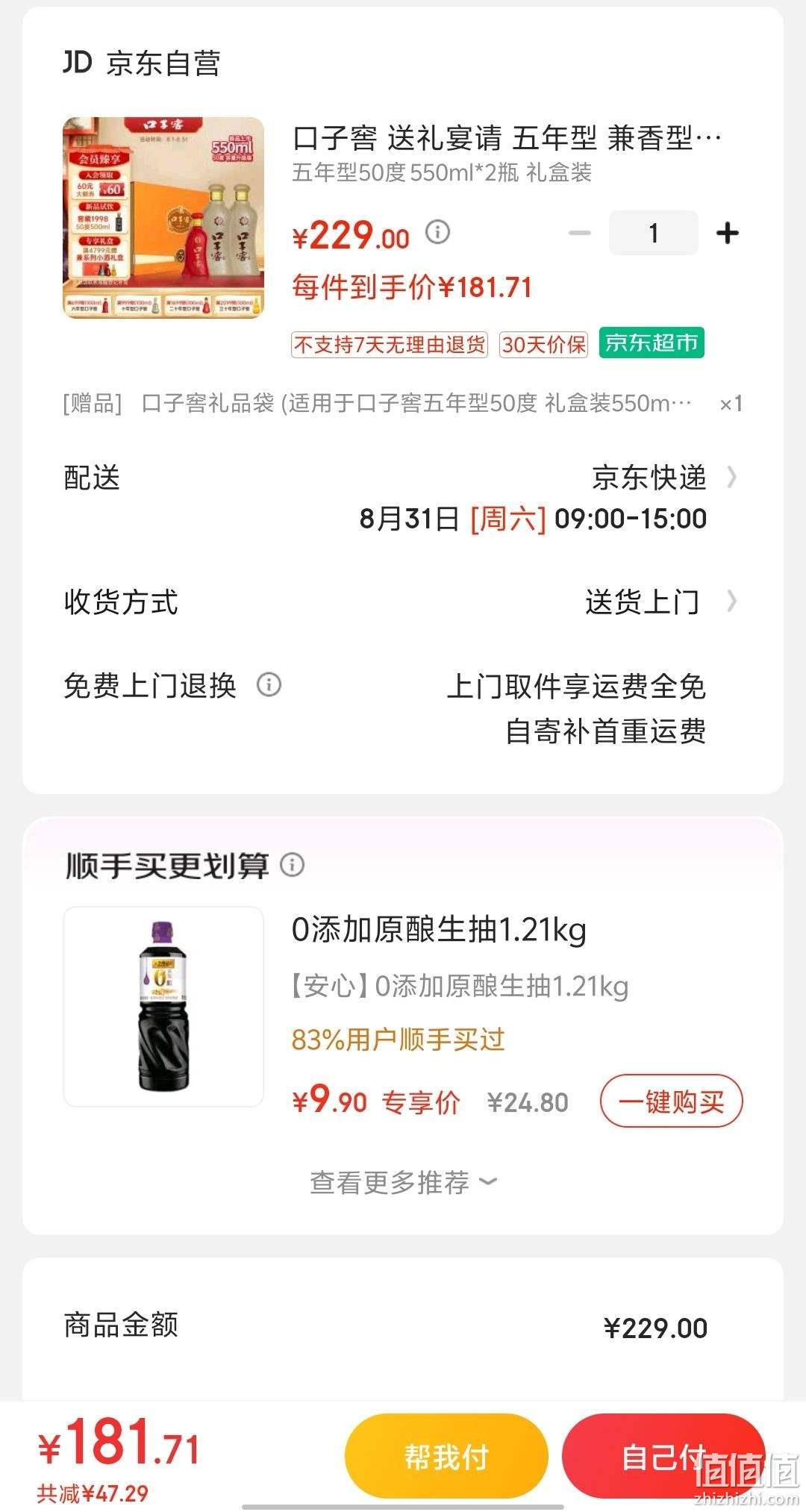Open the 配送 京东快递 delivery row
Viewport: 806px width, 1512px height.
403,498
